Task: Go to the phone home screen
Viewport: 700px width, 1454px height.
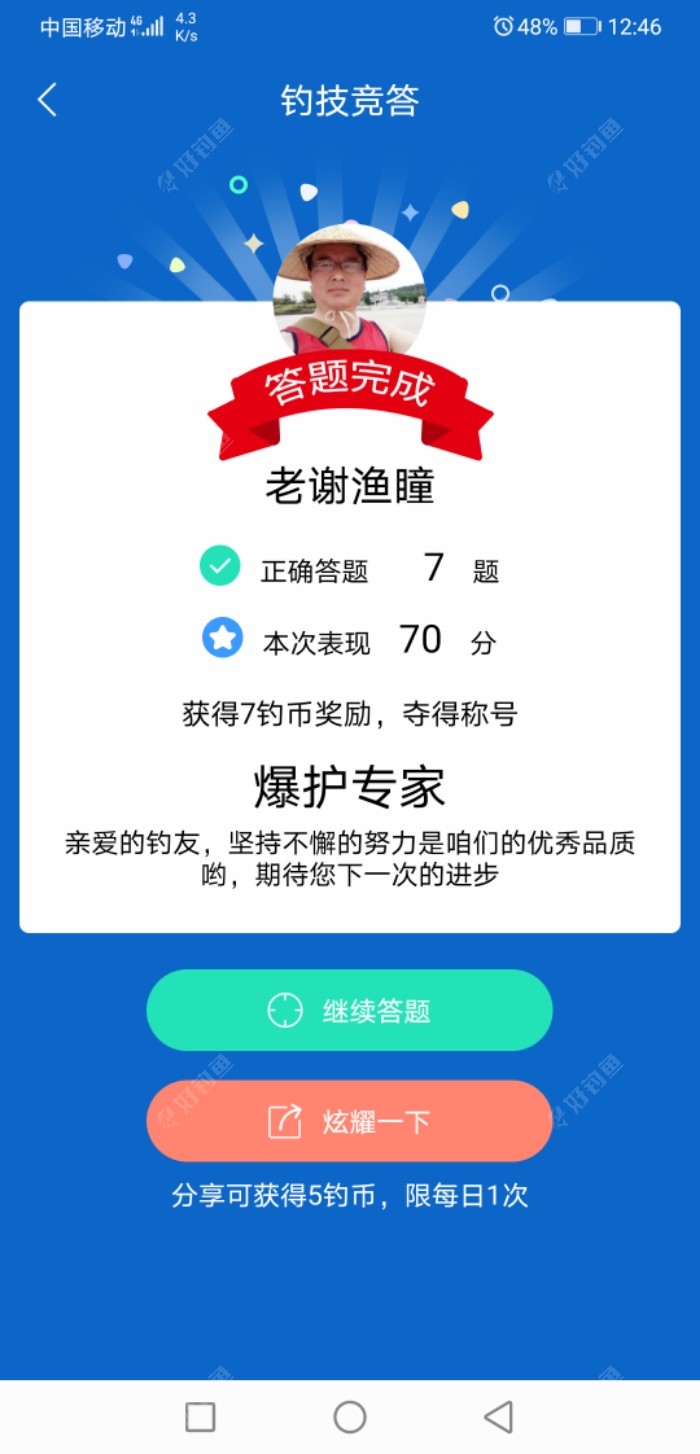Action: (349, 1416)
